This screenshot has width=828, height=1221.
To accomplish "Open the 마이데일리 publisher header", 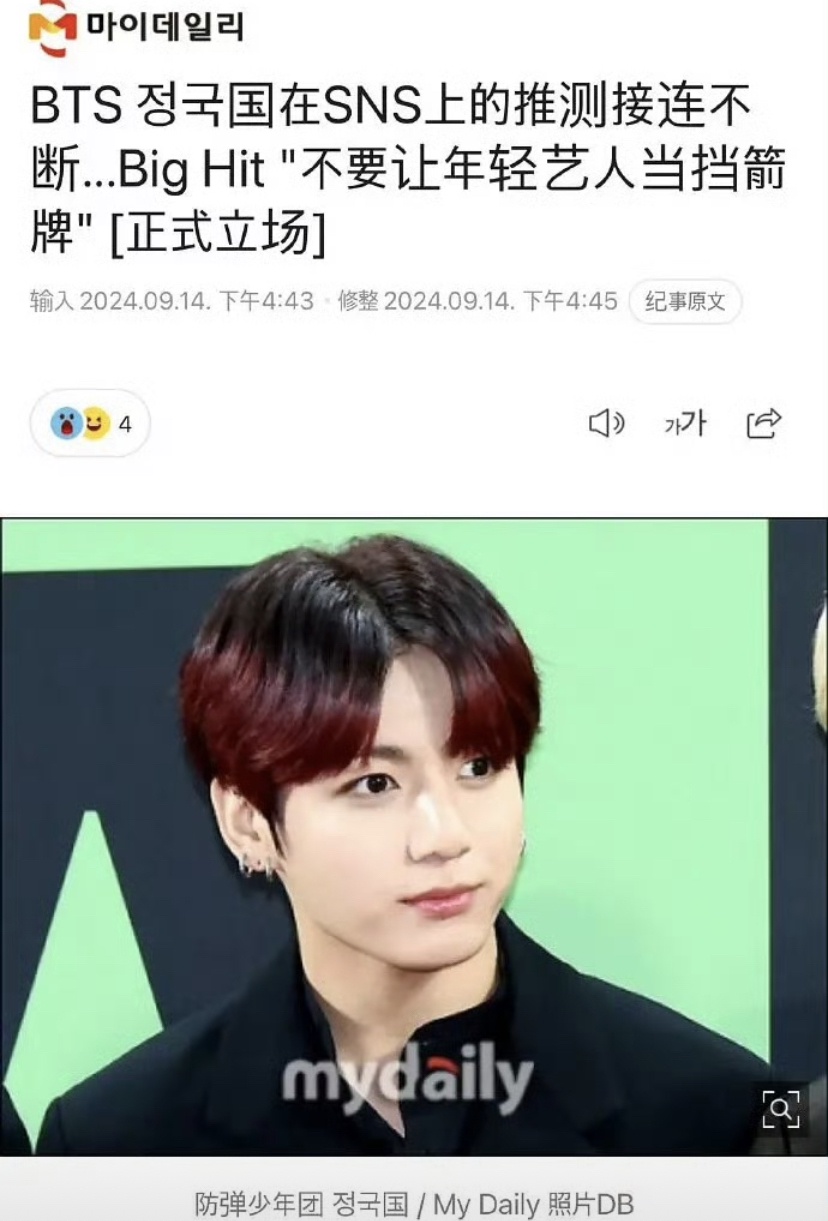I will coord(137,27).
